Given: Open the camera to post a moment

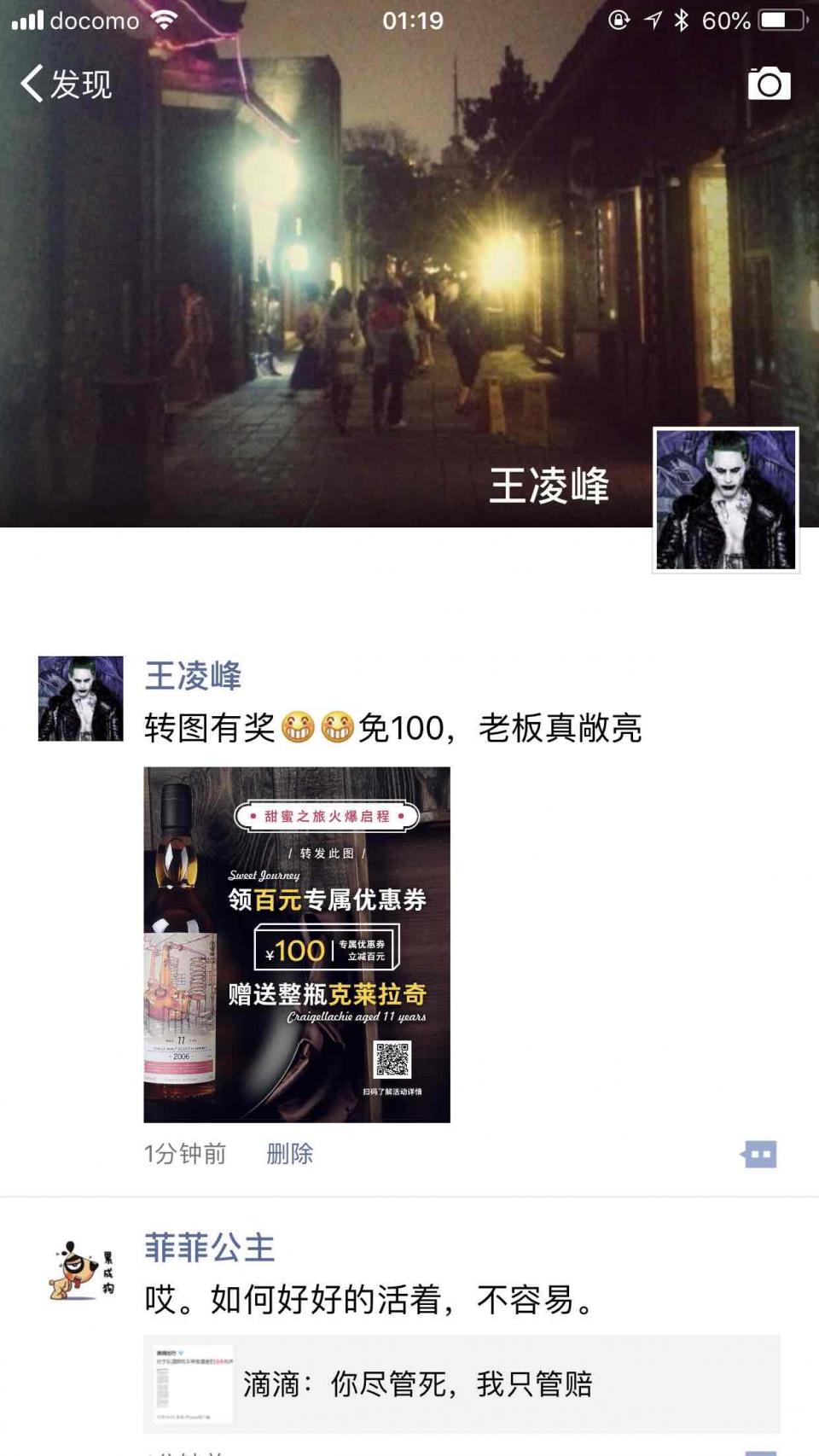Looking at the screenshot, I should pyautogui.click(x=769, y=84).
